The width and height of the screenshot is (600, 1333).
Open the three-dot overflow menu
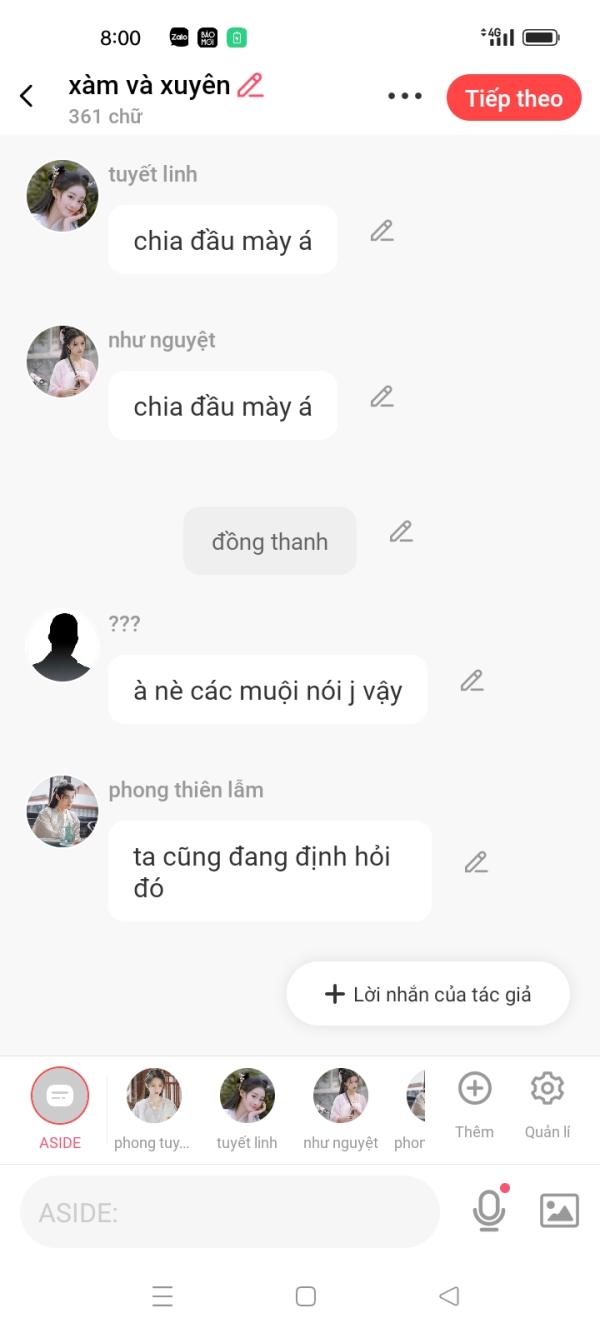tap(405, 97)
